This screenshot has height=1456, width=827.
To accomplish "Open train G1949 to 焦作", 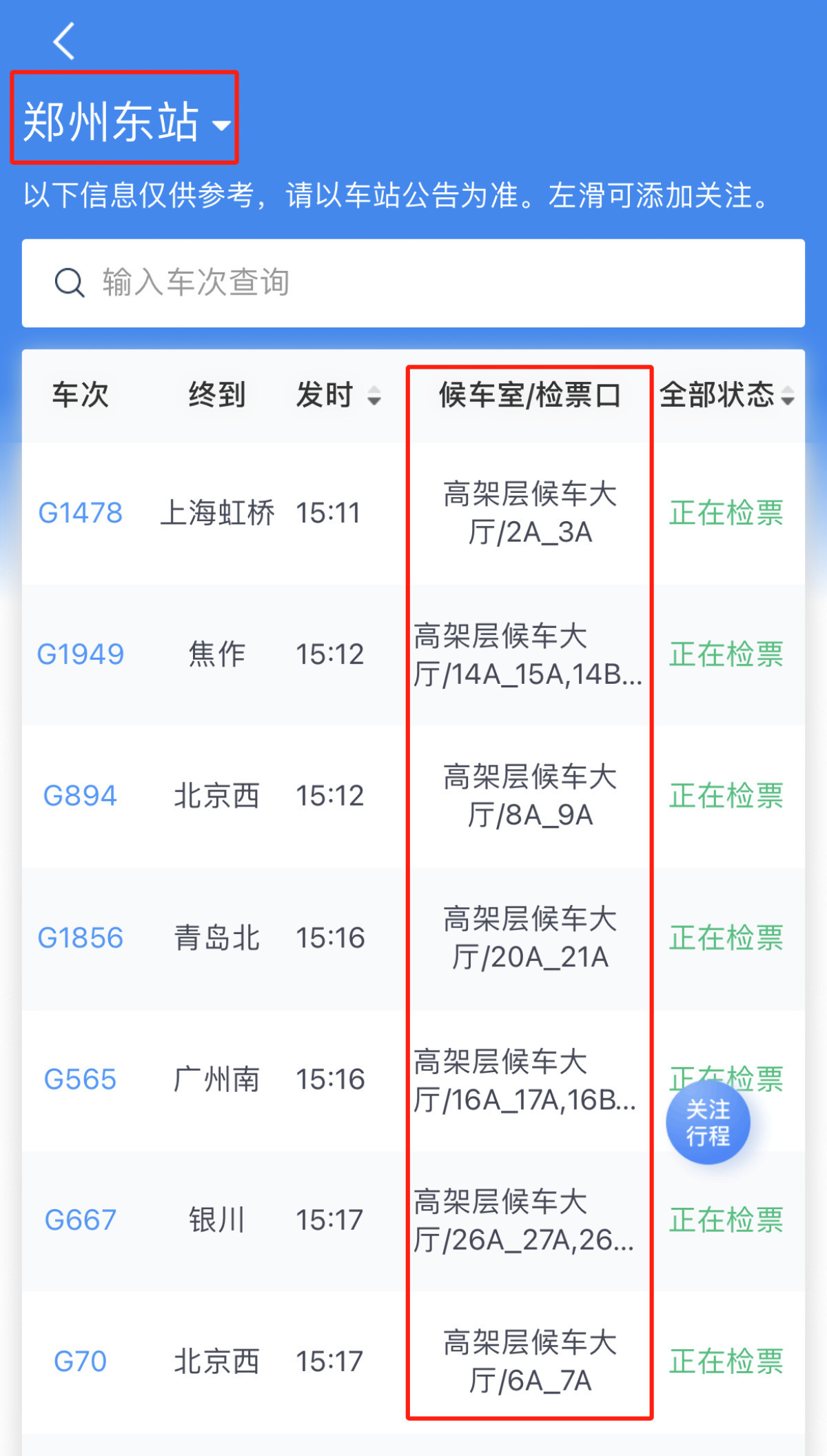I will tap(81, 654).
